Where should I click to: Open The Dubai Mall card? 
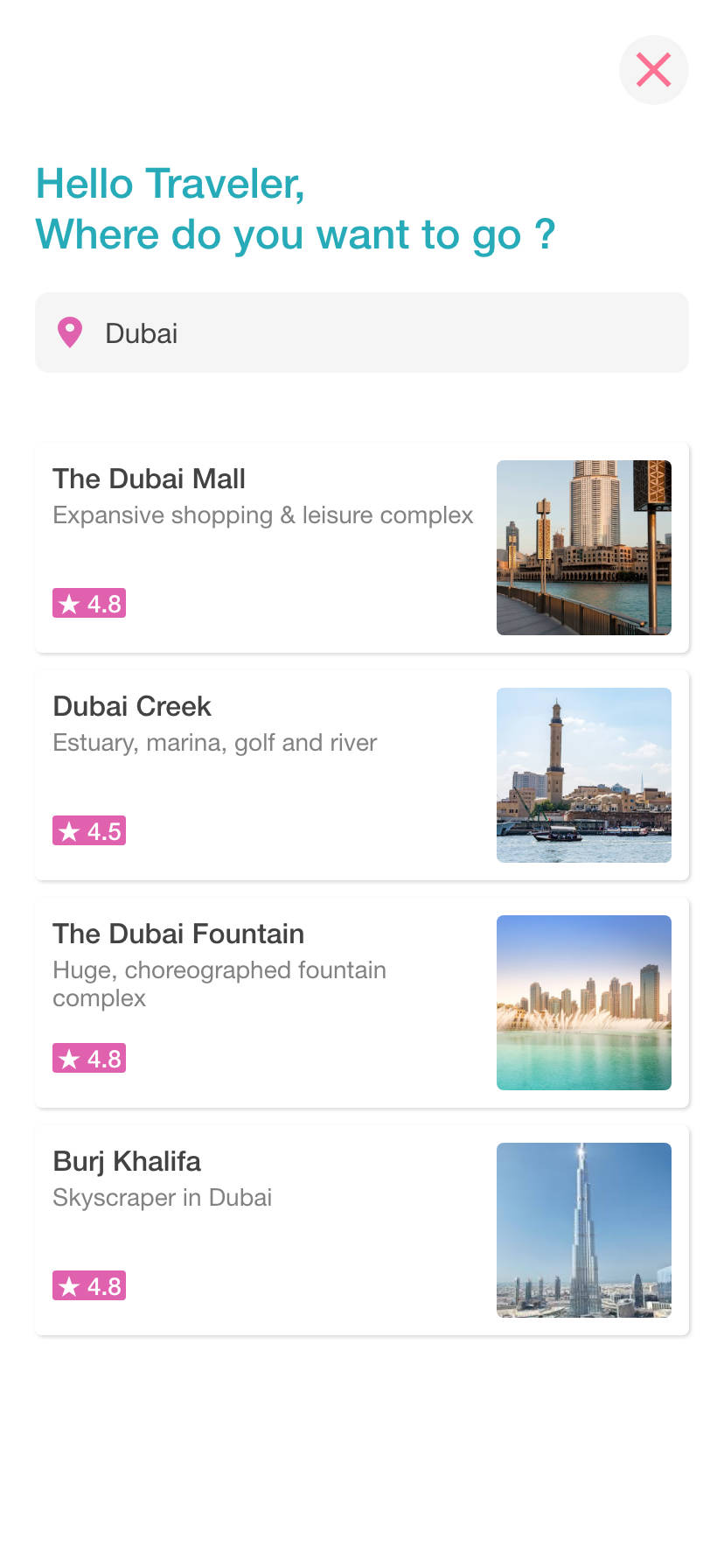[362, 548]
